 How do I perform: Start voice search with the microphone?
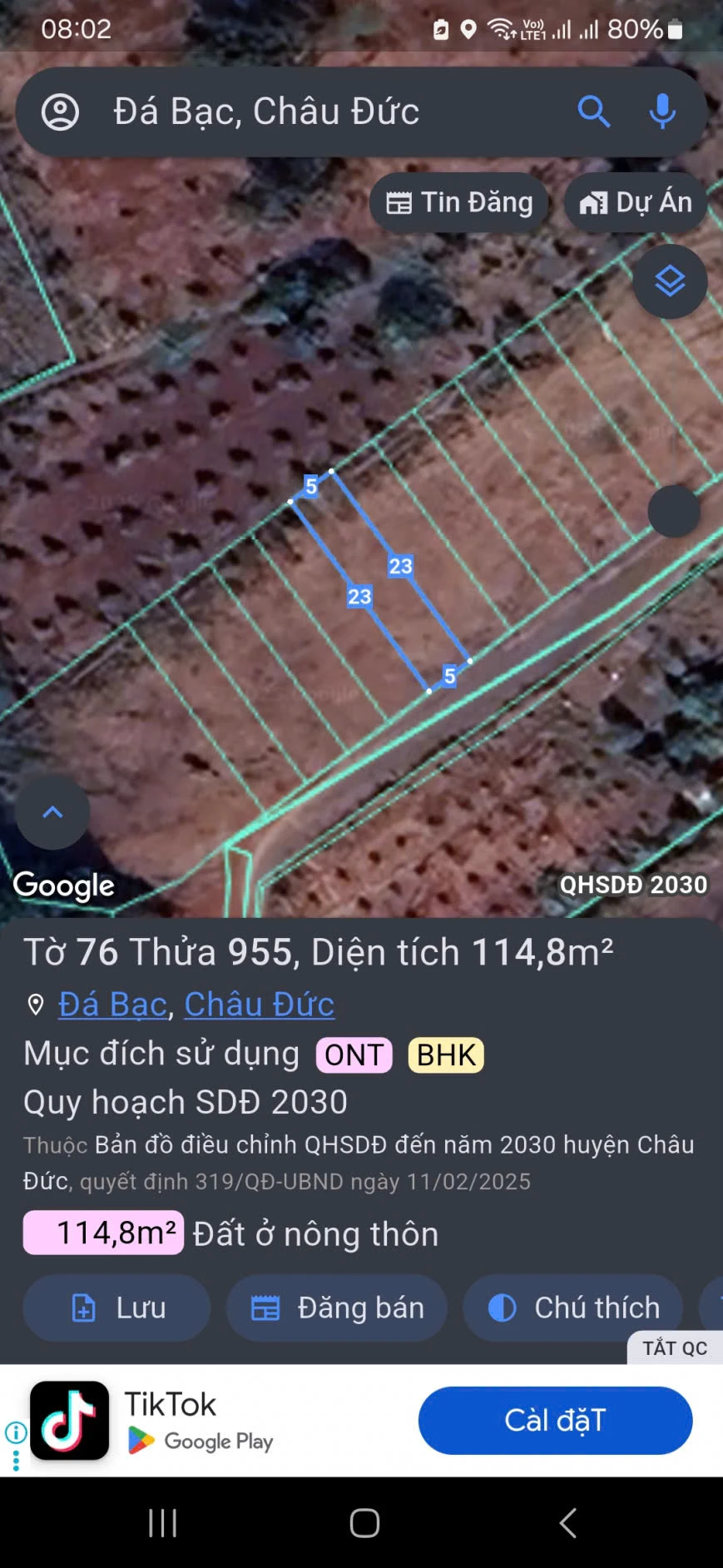pos(662,112)
